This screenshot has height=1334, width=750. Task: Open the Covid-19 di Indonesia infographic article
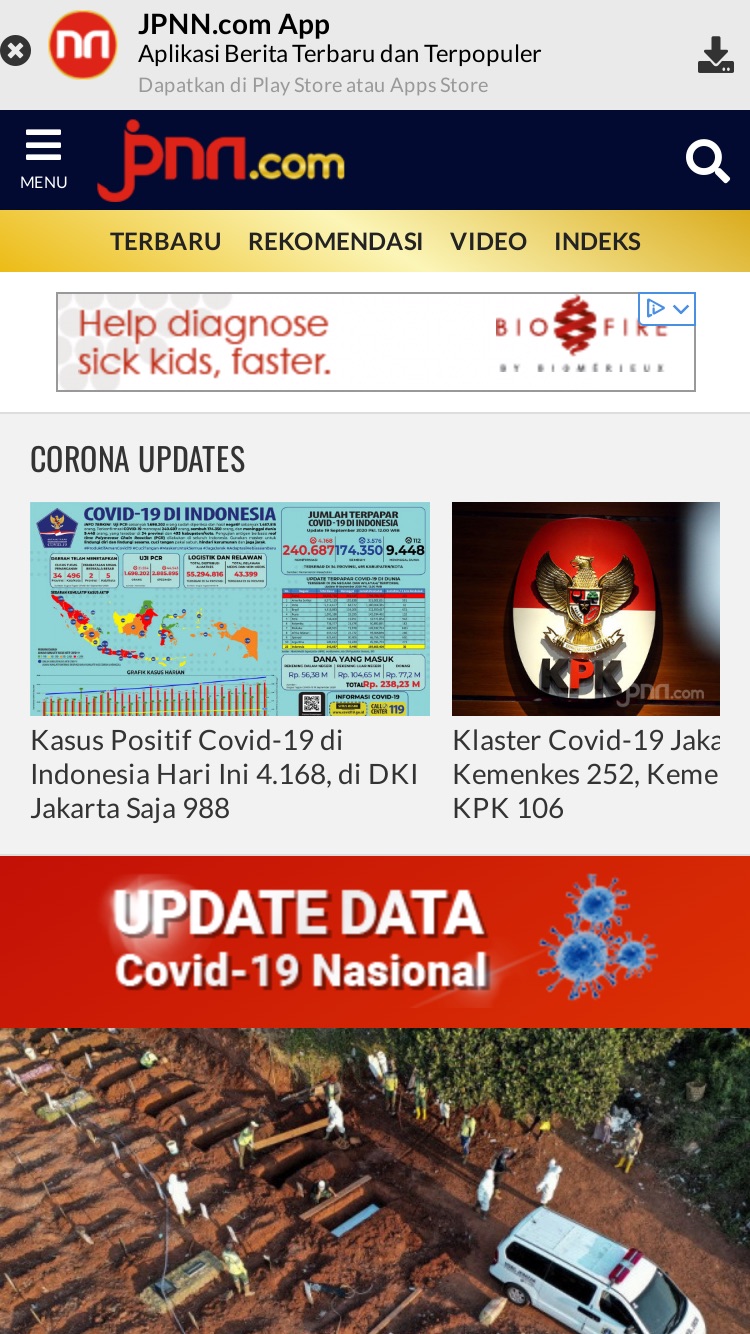coord(230,609)
